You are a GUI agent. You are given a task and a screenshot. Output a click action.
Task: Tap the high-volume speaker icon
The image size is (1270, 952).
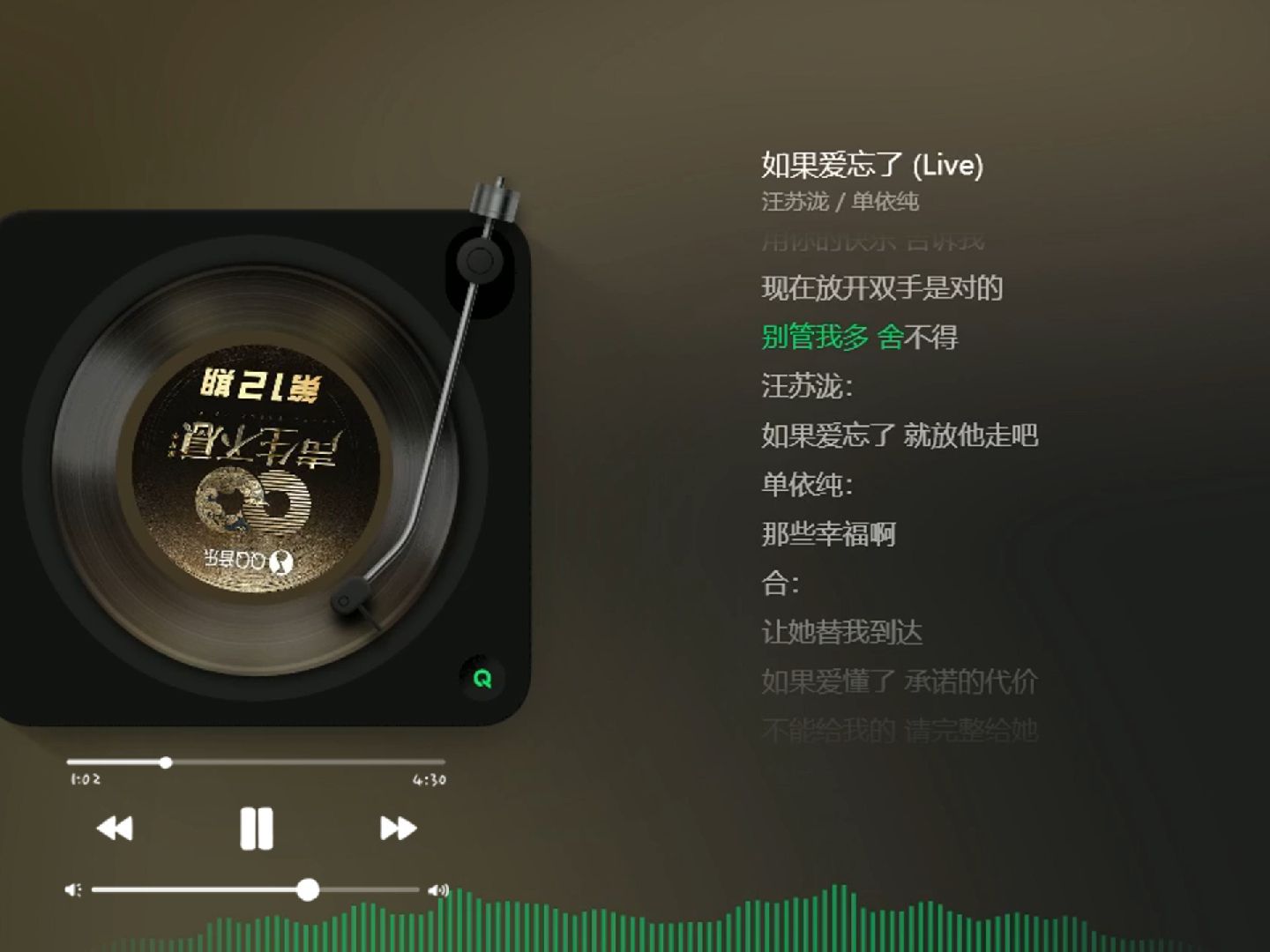coord(438,890)
